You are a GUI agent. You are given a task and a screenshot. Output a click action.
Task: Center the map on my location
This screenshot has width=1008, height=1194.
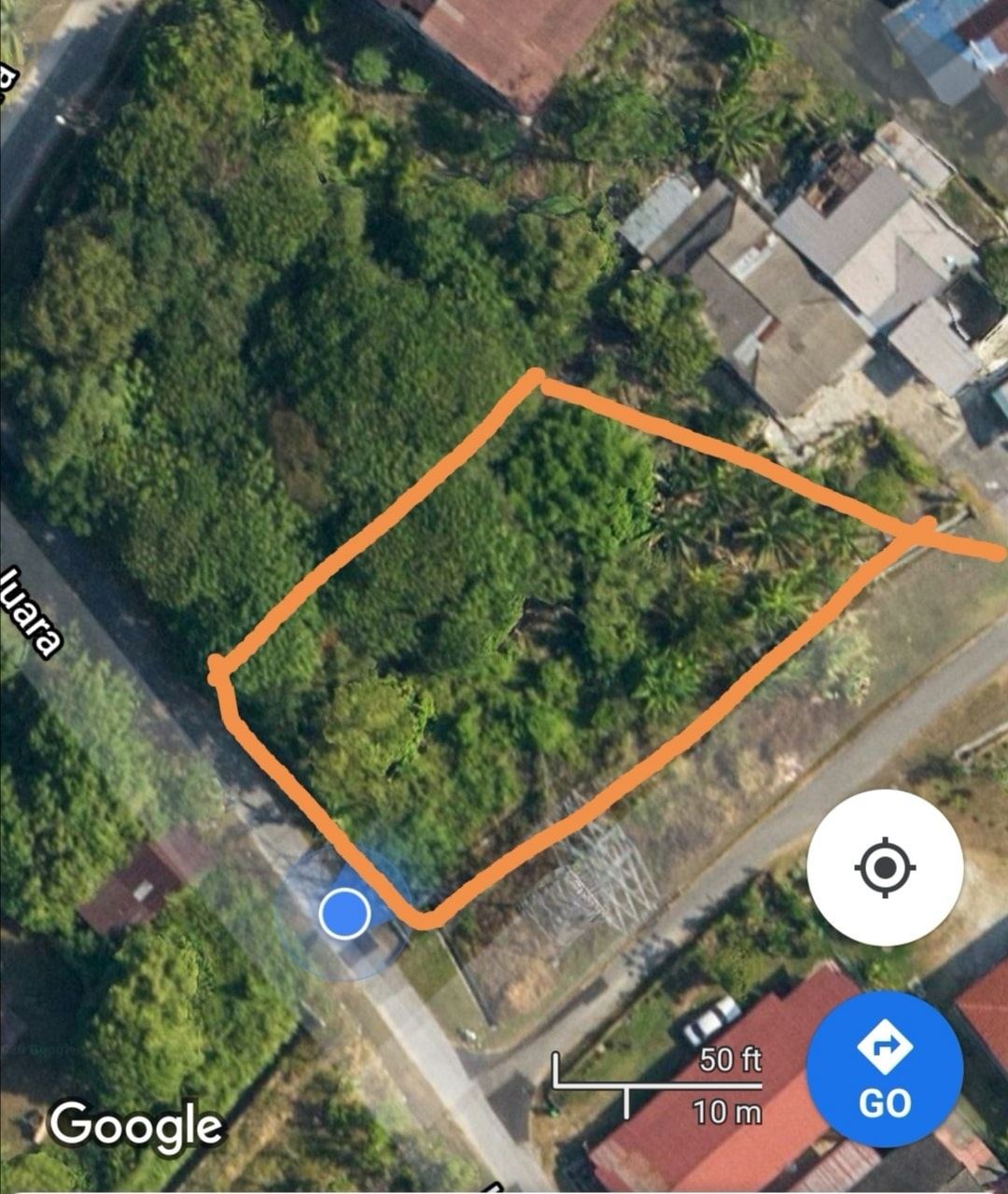click(x=884, y=867)
